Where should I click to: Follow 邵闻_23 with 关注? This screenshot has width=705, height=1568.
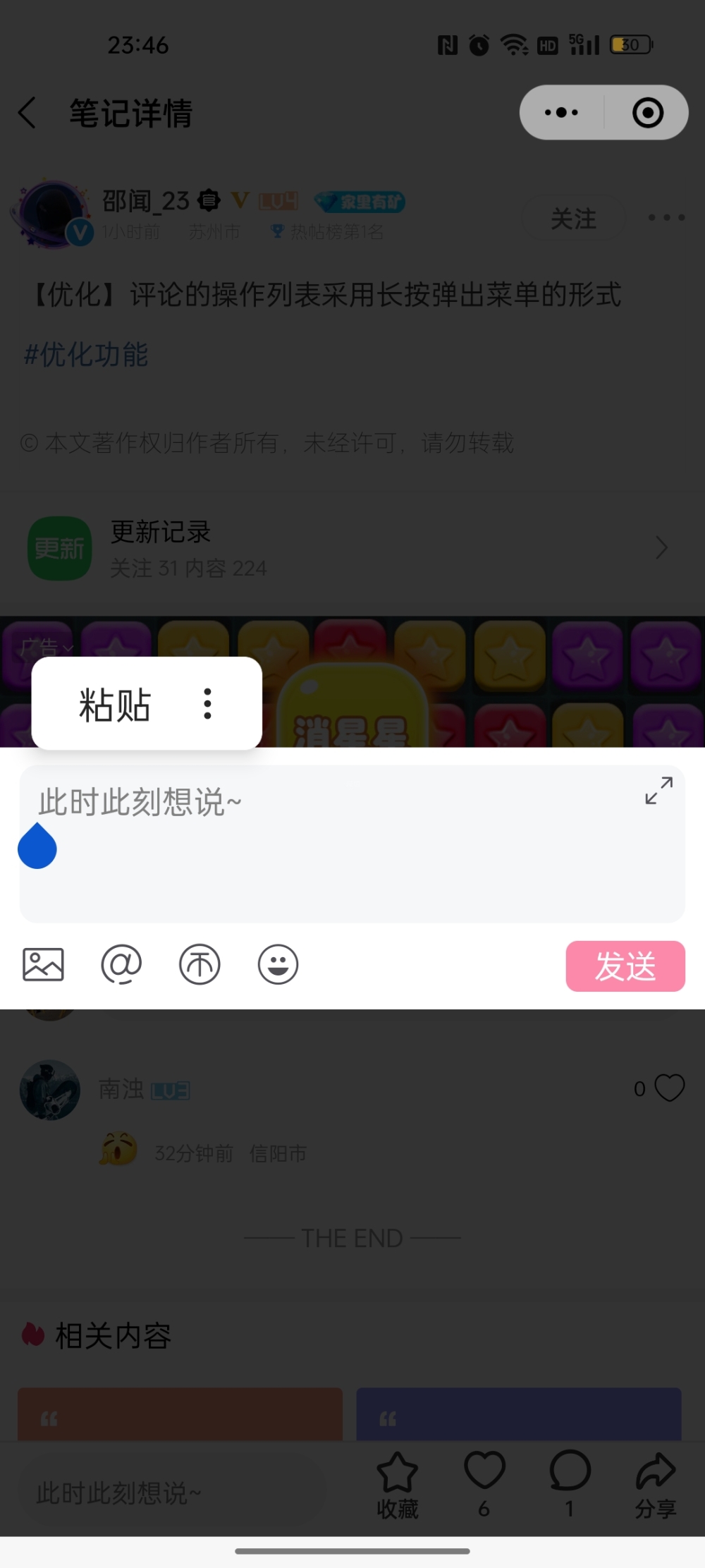tap(572, 218)
